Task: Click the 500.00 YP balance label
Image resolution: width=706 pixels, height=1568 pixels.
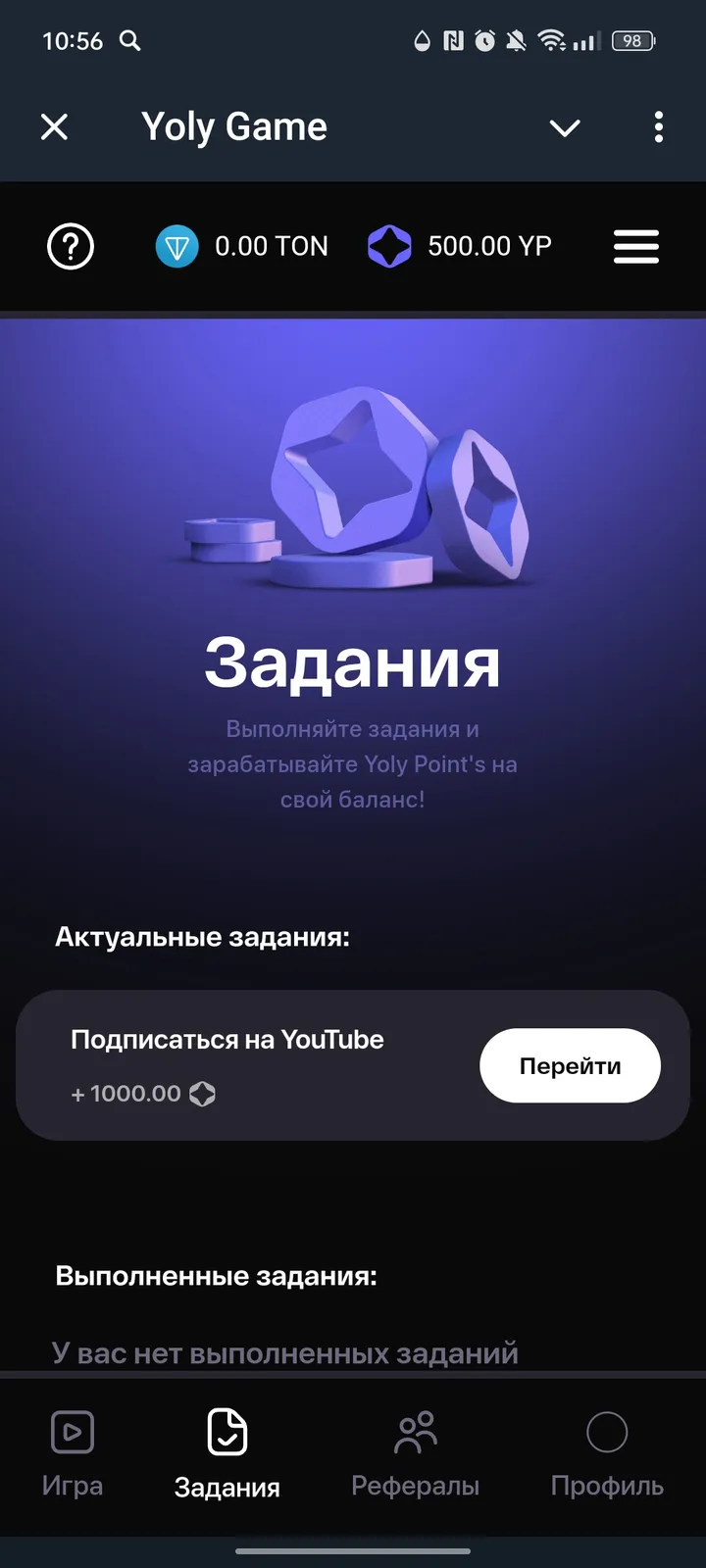Action: (490, 246)
